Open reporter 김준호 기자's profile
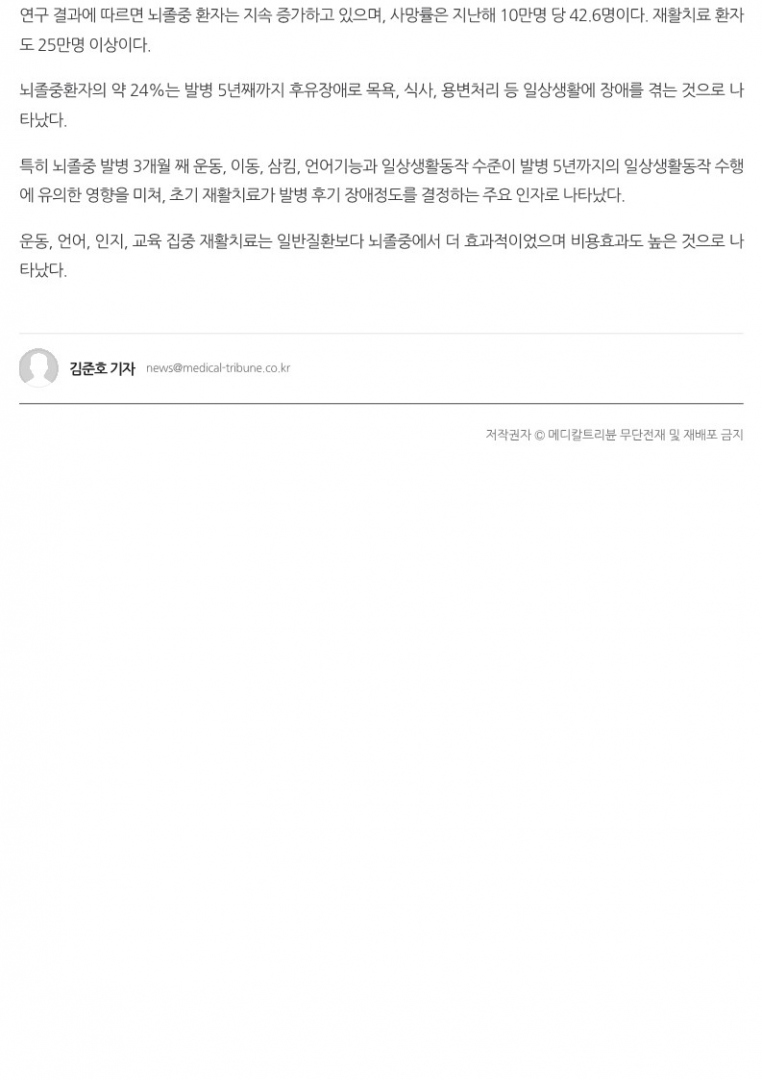Image resolution: width=762 pixels, height=1080 pixels. [101, 368]
